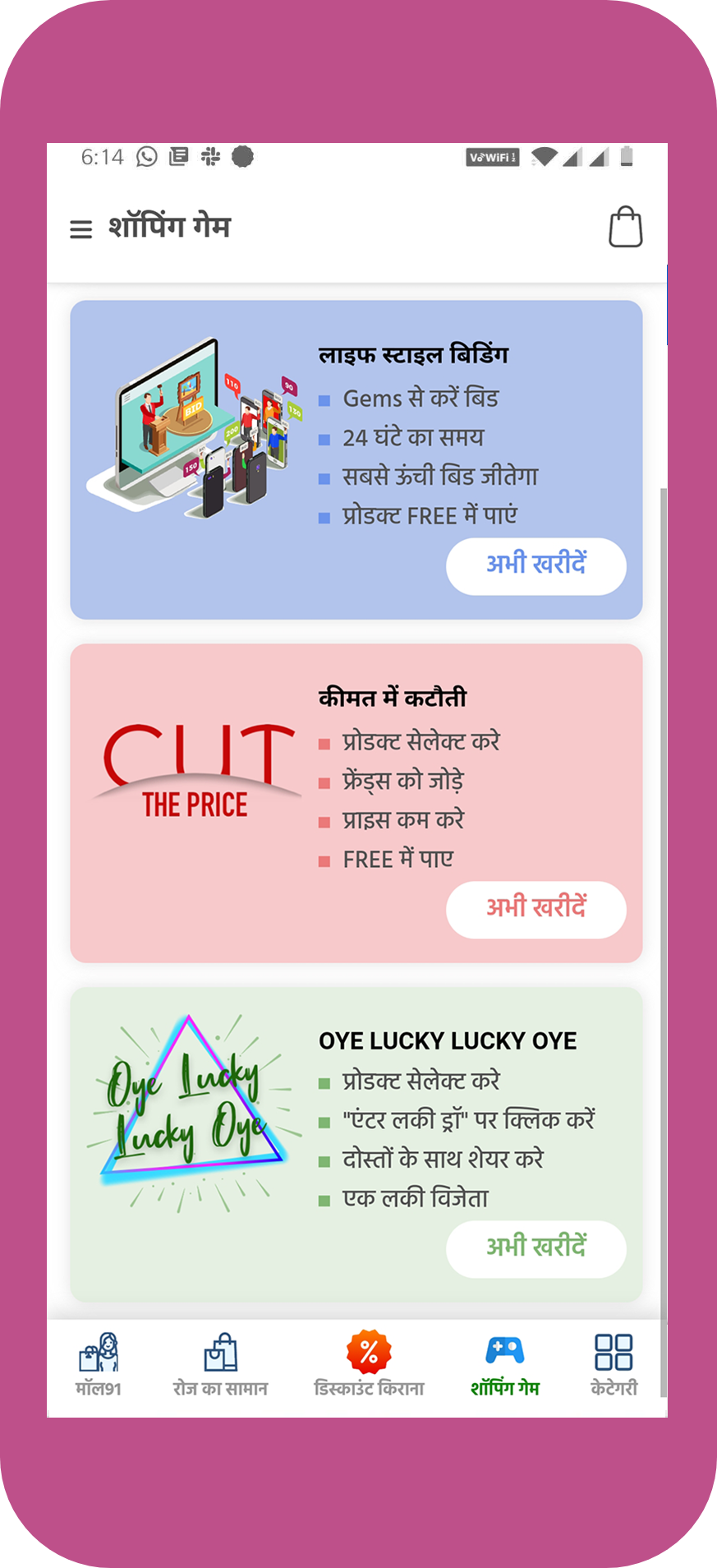Tap अभी खरीदें in Oye Lucky Lucky Oye card
717x1568 pixels.
pyautogui.click(x=535, y=1248)
